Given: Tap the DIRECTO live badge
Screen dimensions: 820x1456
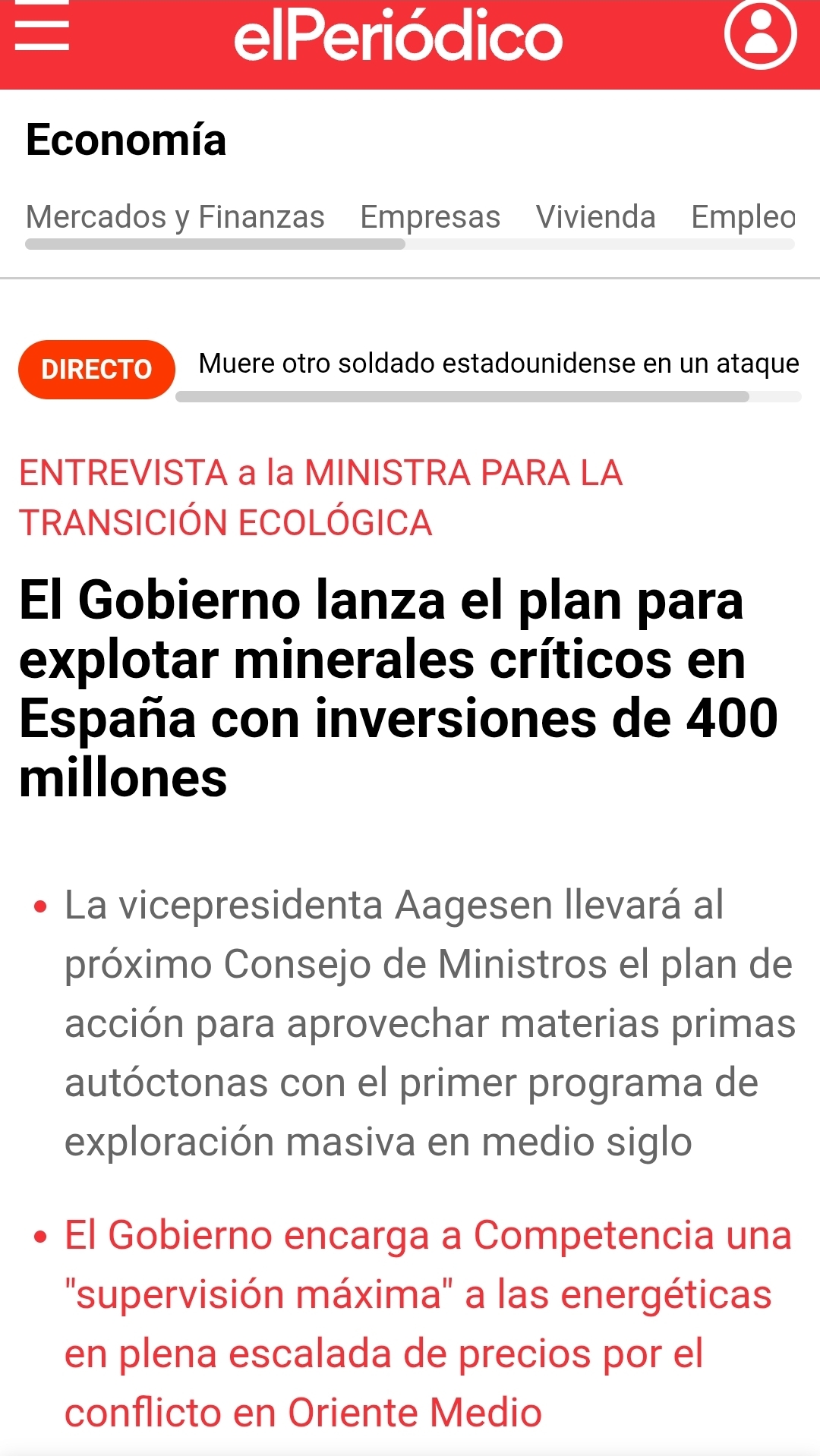Looking at the screenshot, I should 96,370.
